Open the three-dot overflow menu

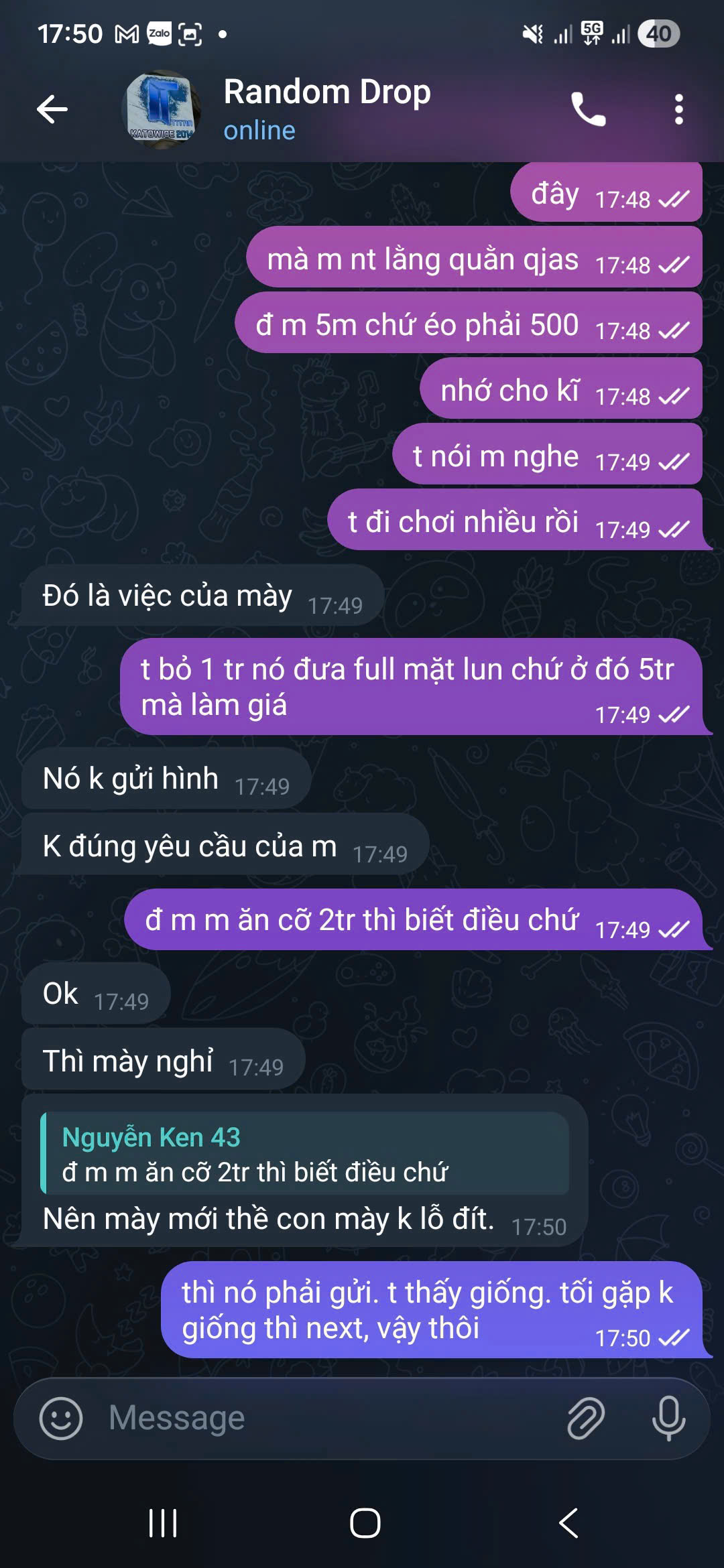pyautogui.click(x=678, y=109)
